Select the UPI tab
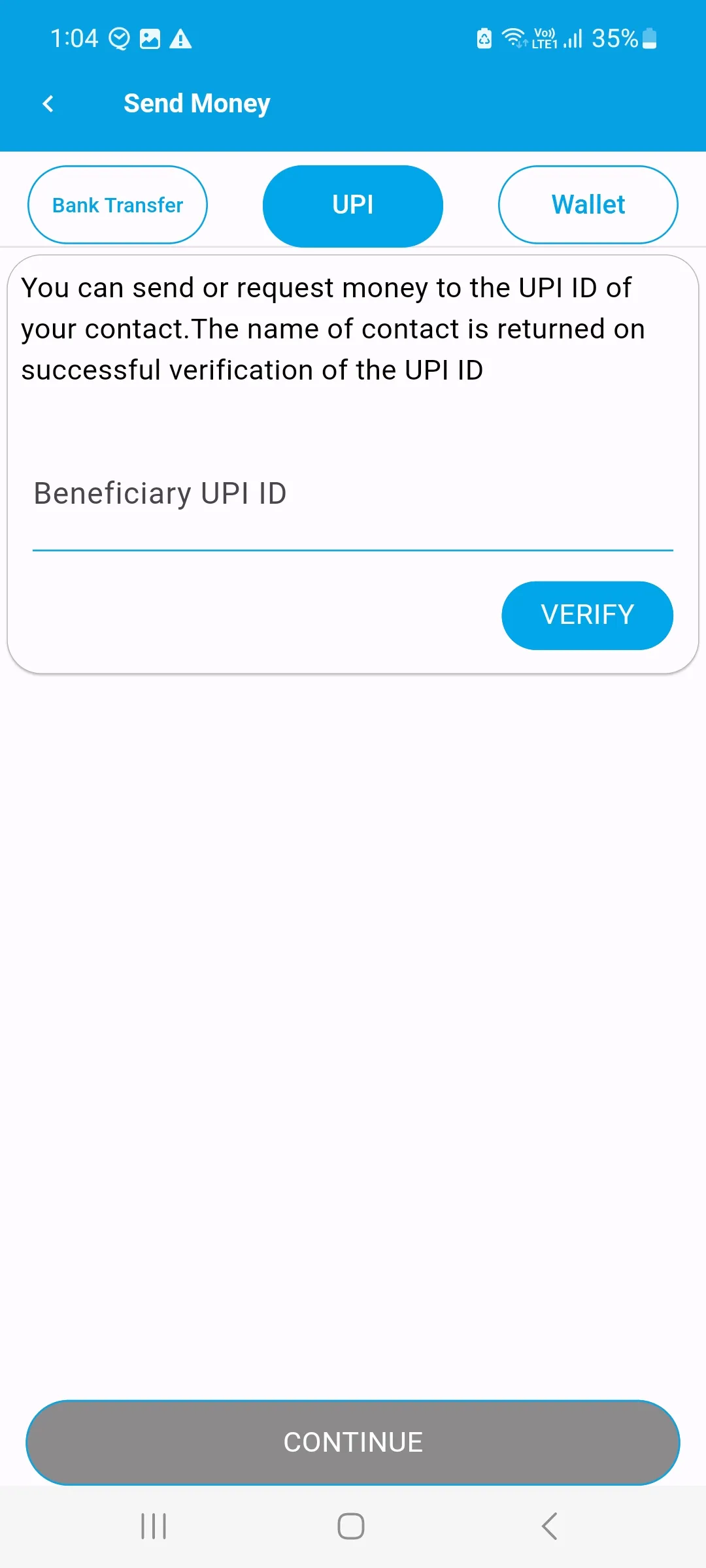The image size is (706, 1568). [x=352, y=204]
